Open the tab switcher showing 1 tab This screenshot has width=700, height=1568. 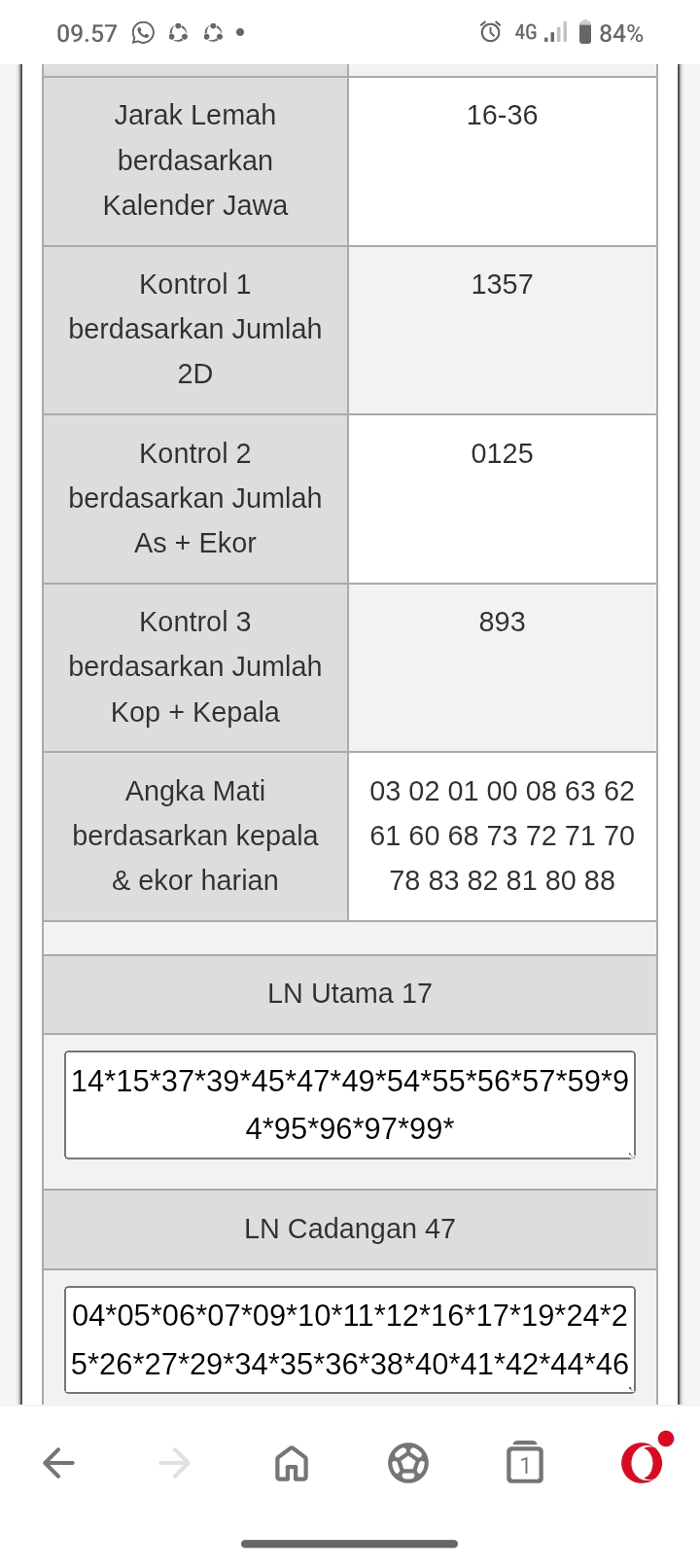(525, 1462)
